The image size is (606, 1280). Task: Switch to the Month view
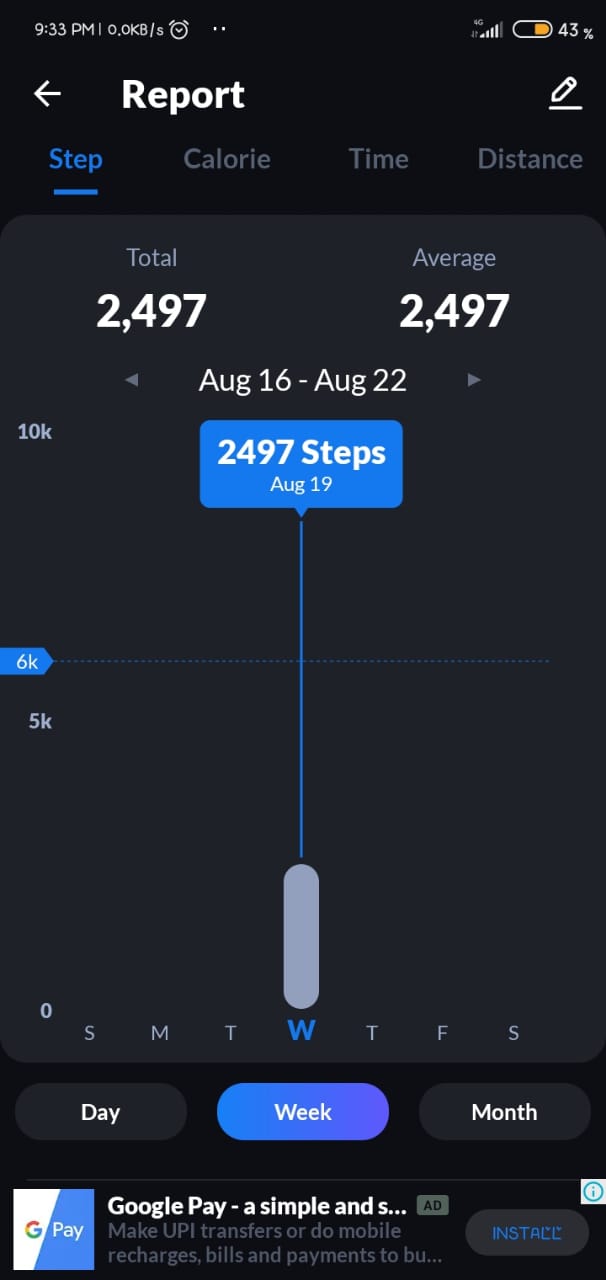coord(504,1112)
